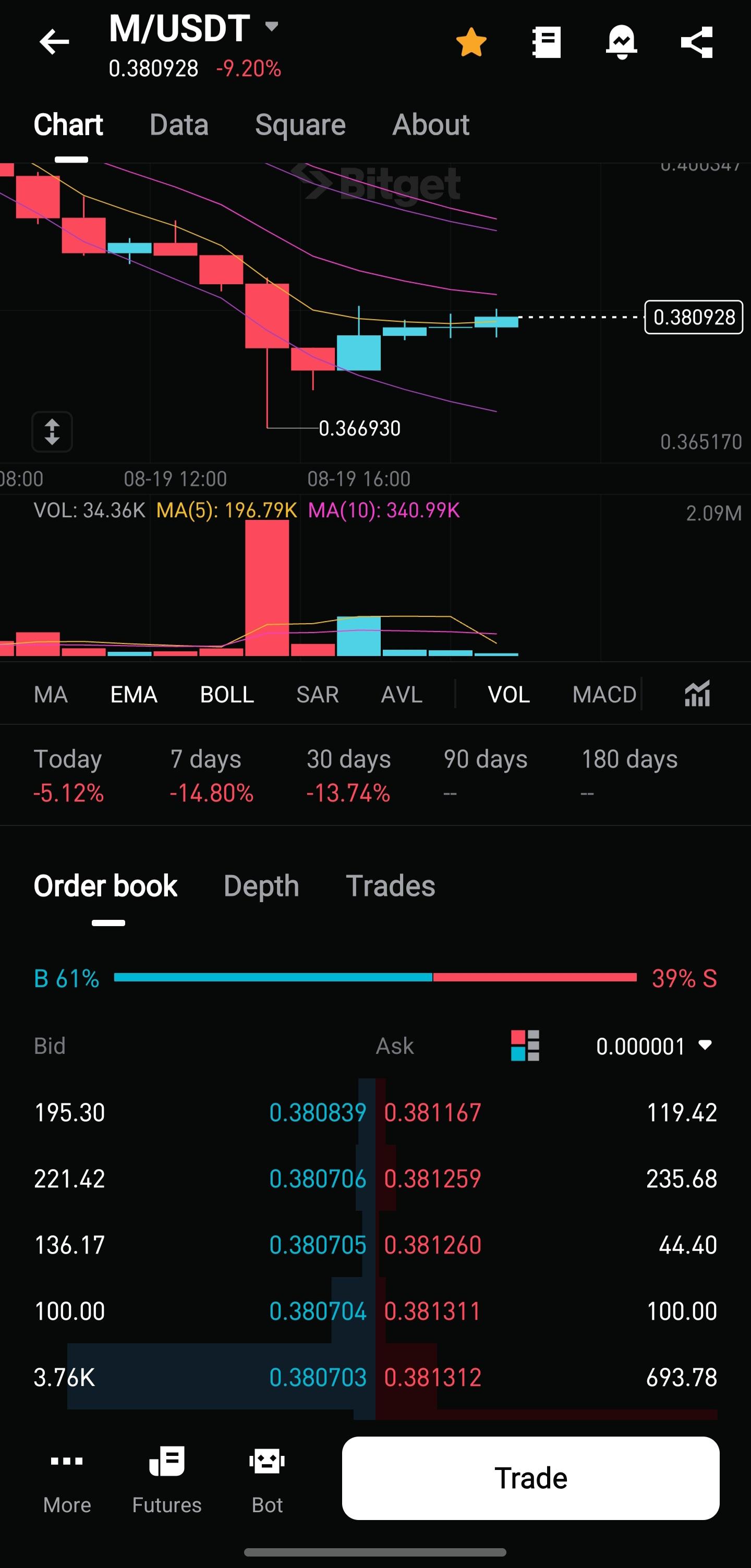Share this trading pair
This screenshot has height=1568, width=751.
[696, 43]
